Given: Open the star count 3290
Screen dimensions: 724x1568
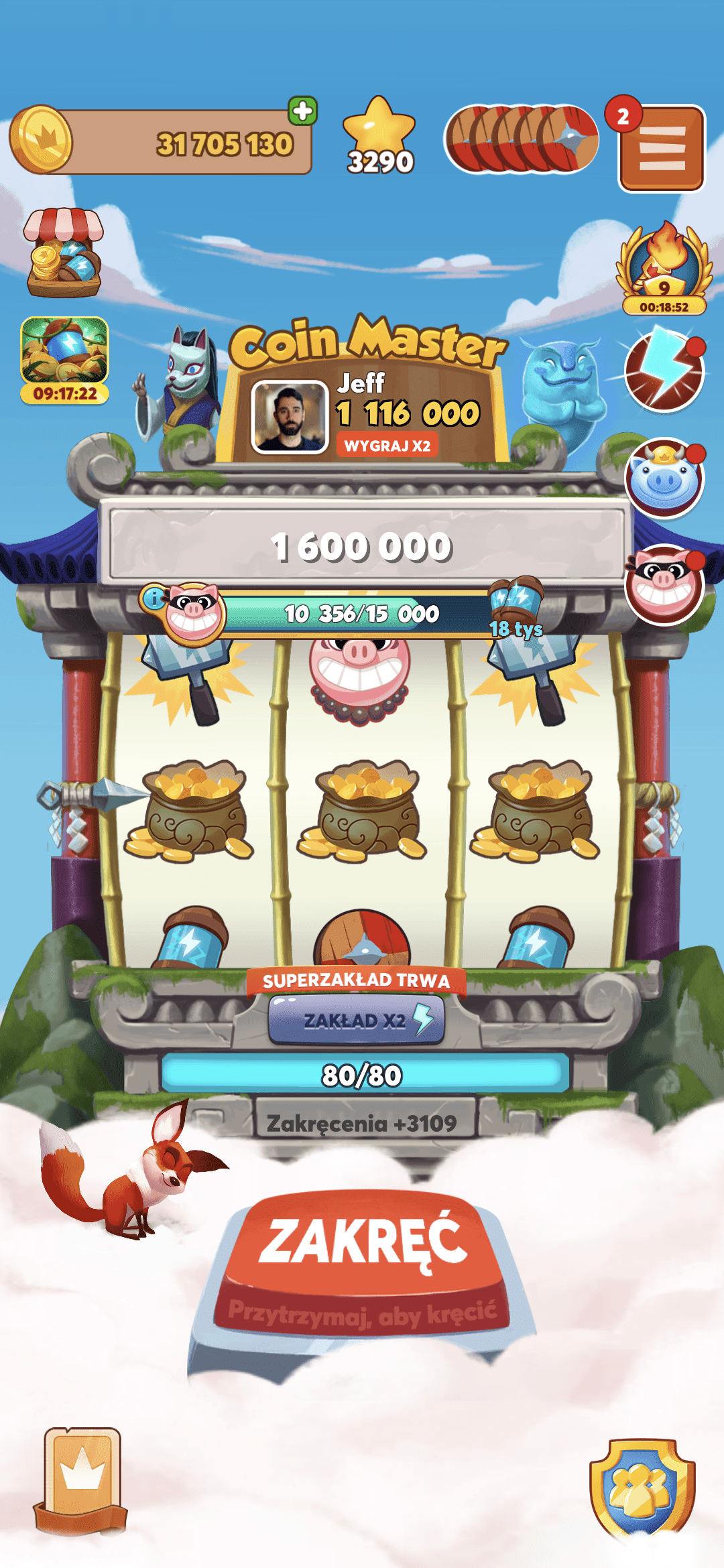Looking at the screenshot, I should point(379,137).
